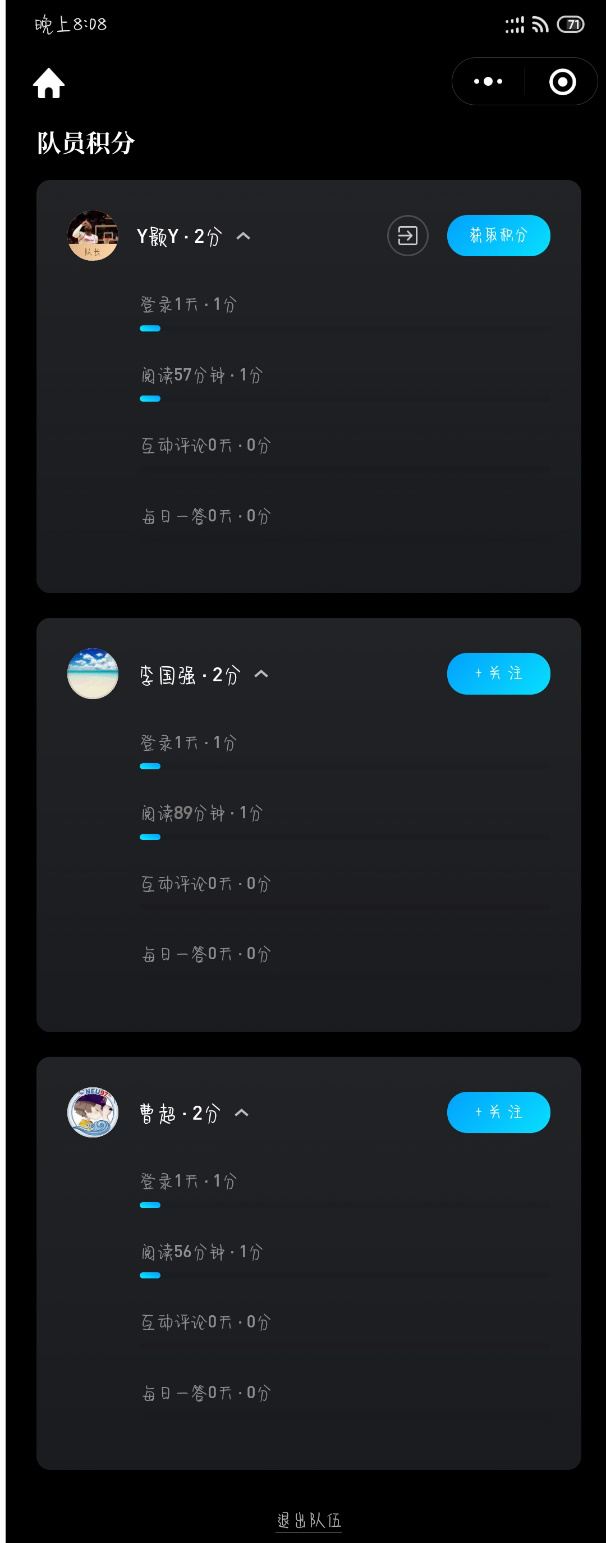The width and height of the screenshot is (606, 1543).
Task: Open the mini program more options menu
Action: click(488, 82)
